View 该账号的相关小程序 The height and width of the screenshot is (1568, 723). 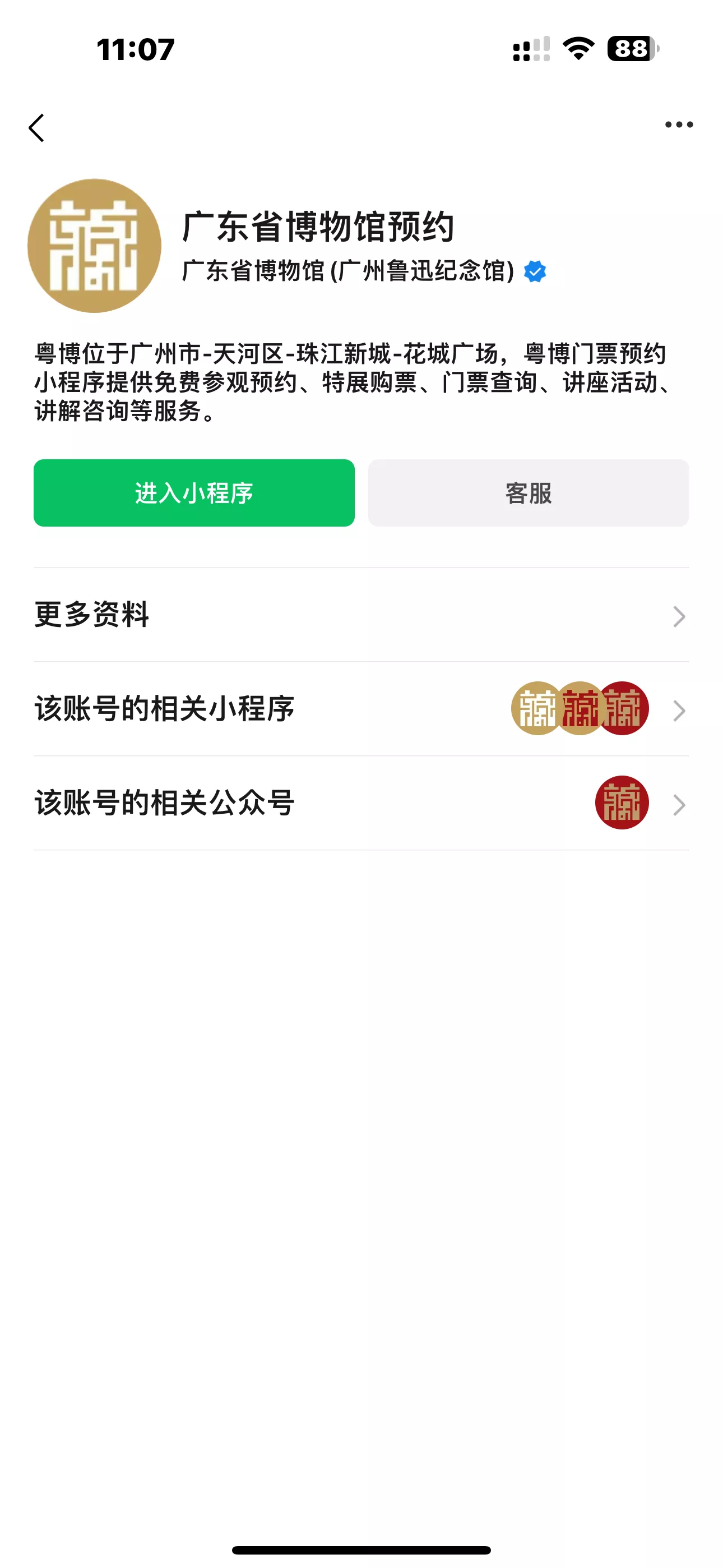[361, 709]
